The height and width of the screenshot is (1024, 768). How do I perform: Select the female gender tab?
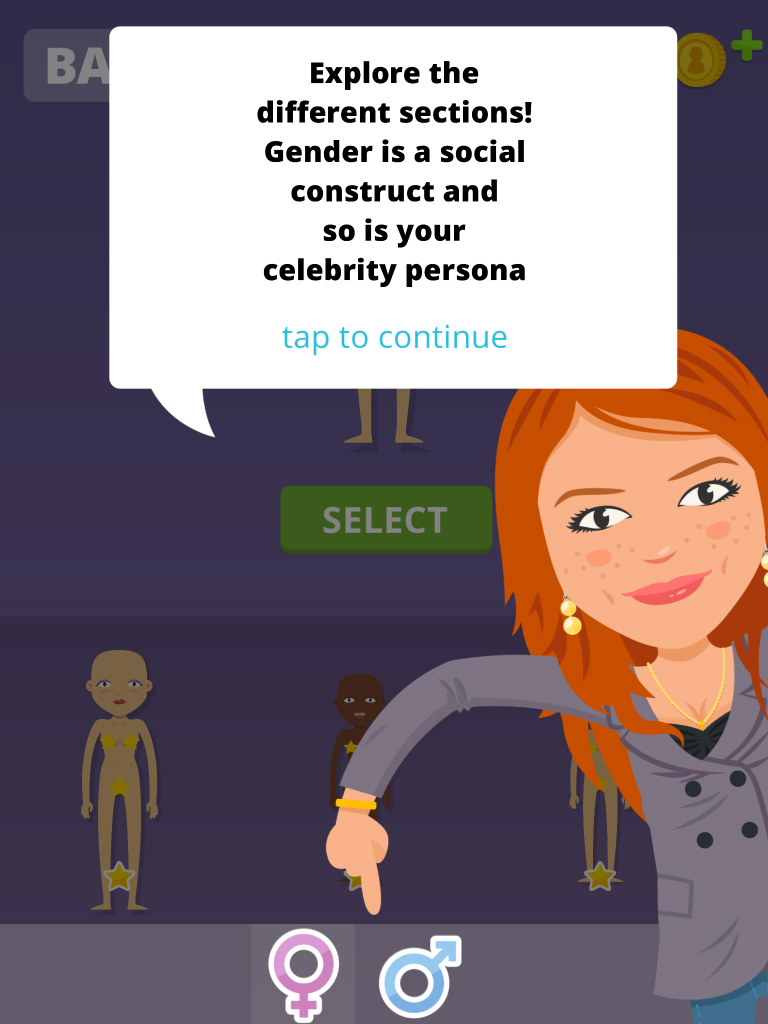303,973
